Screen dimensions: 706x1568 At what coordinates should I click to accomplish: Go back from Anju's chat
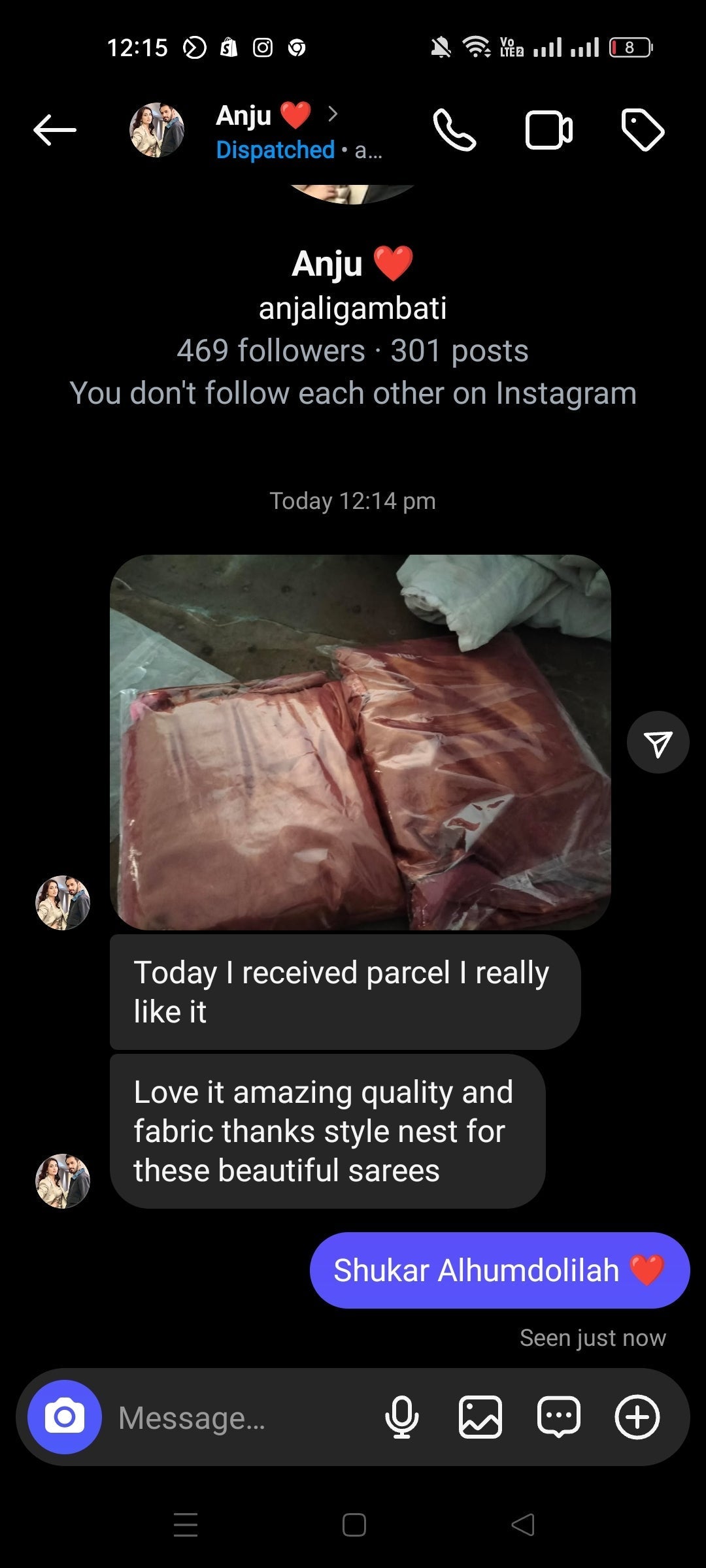point(55,130)
